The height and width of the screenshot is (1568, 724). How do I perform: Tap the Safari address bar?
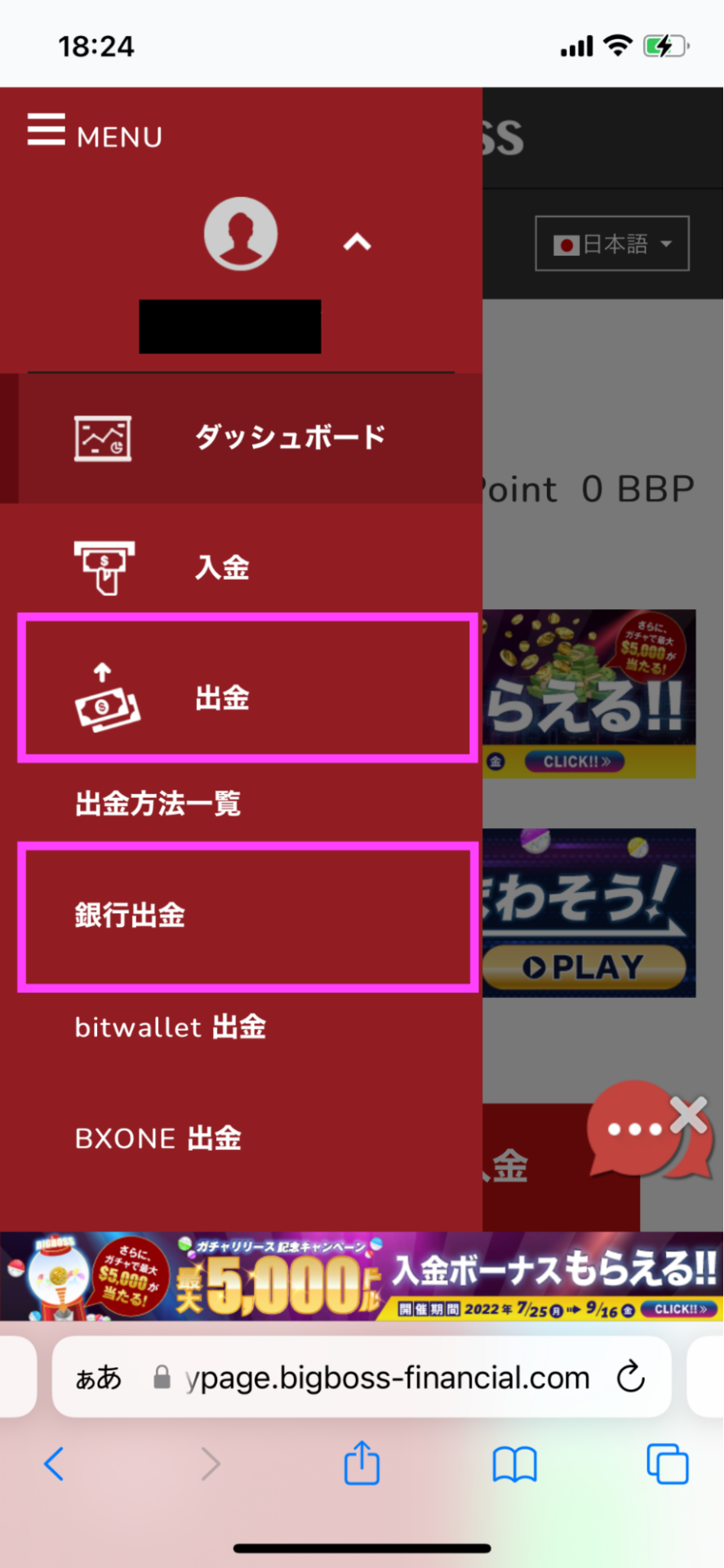tap(384, 1378)
